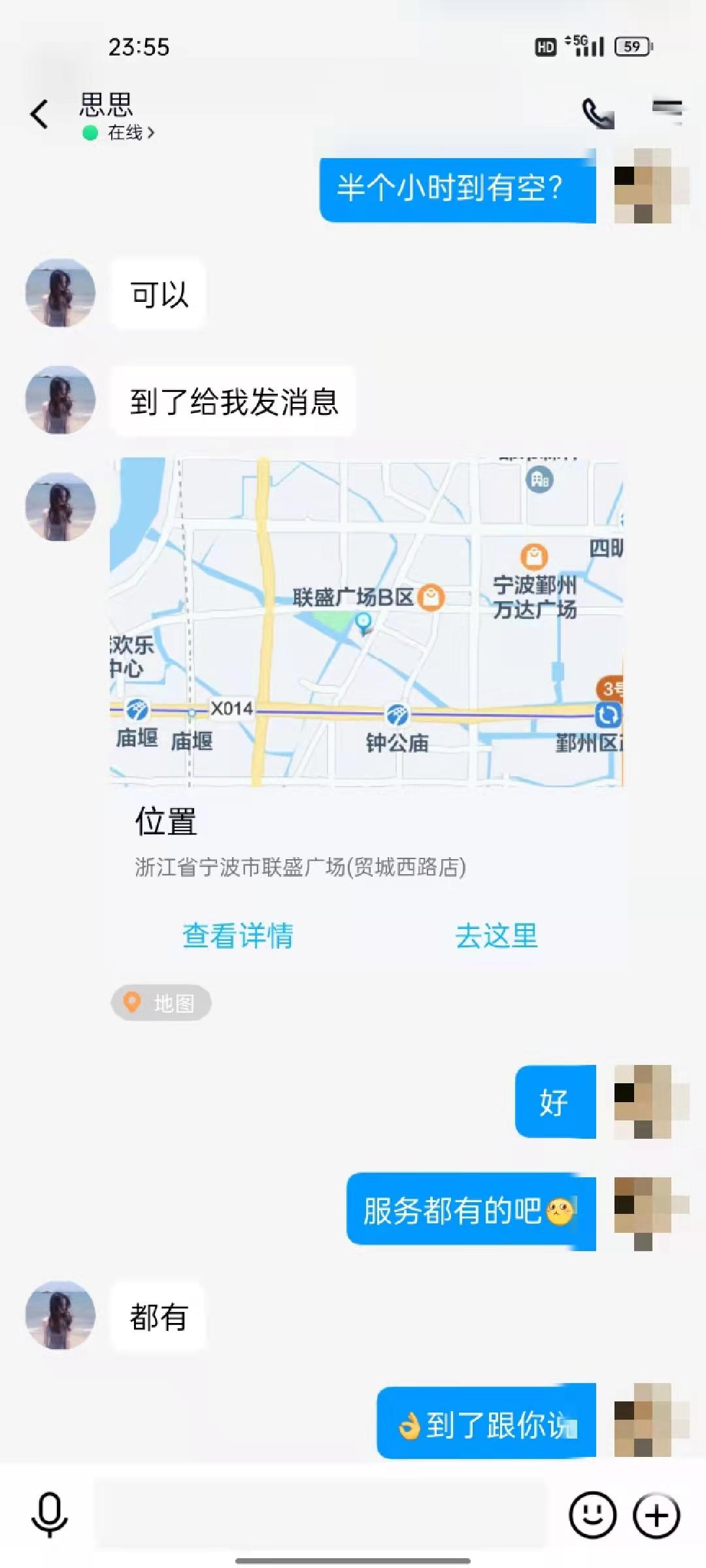Start a voice call with 思思
Viewport: 706px width, 1568px height.
[597, 114]
